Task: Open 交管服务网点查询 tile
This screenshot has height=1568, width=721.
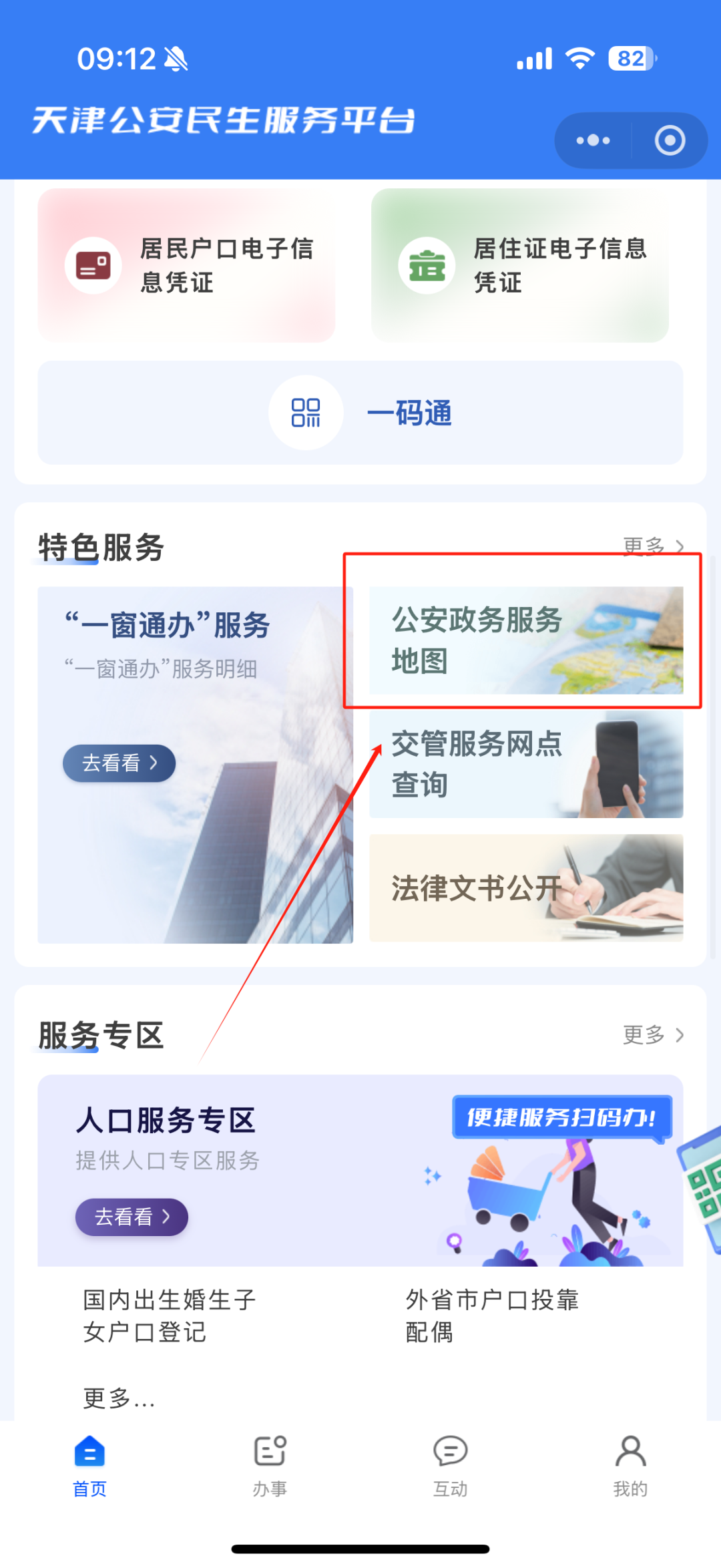Action: click(x=526, y=764)
